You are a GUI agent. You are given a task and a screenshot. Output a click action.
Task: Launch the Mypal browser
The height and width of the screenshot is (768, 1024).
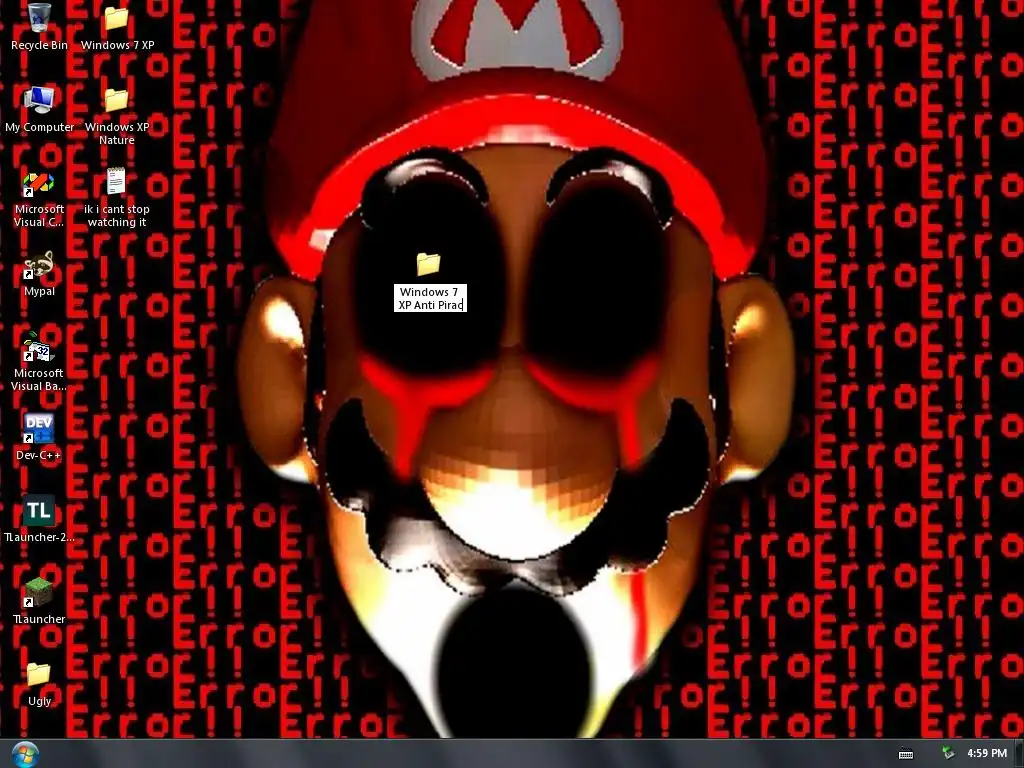[39, 265]
